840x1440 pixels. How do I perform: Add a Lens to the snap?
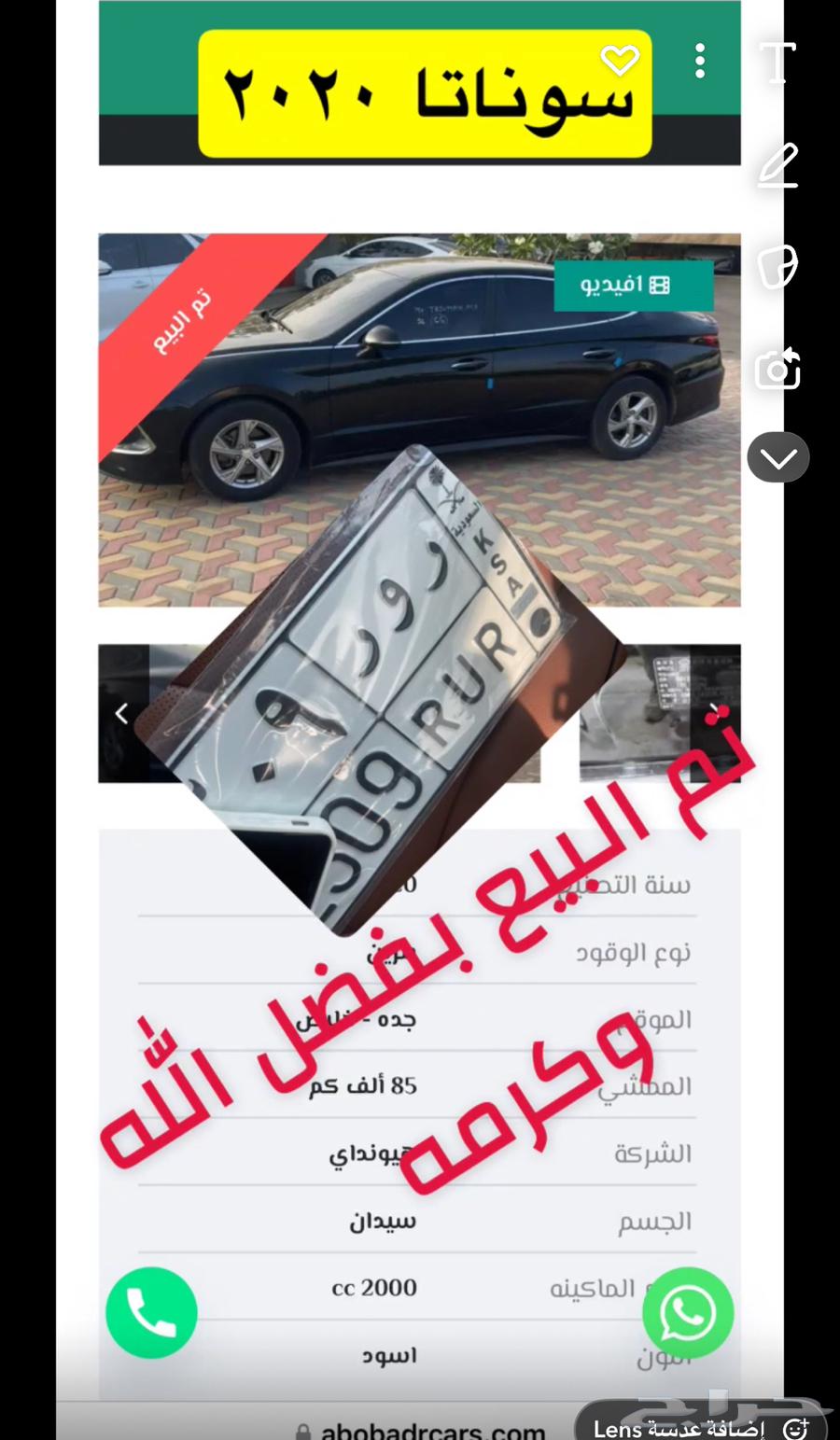pyautogui.click(x=700, y=1427)
